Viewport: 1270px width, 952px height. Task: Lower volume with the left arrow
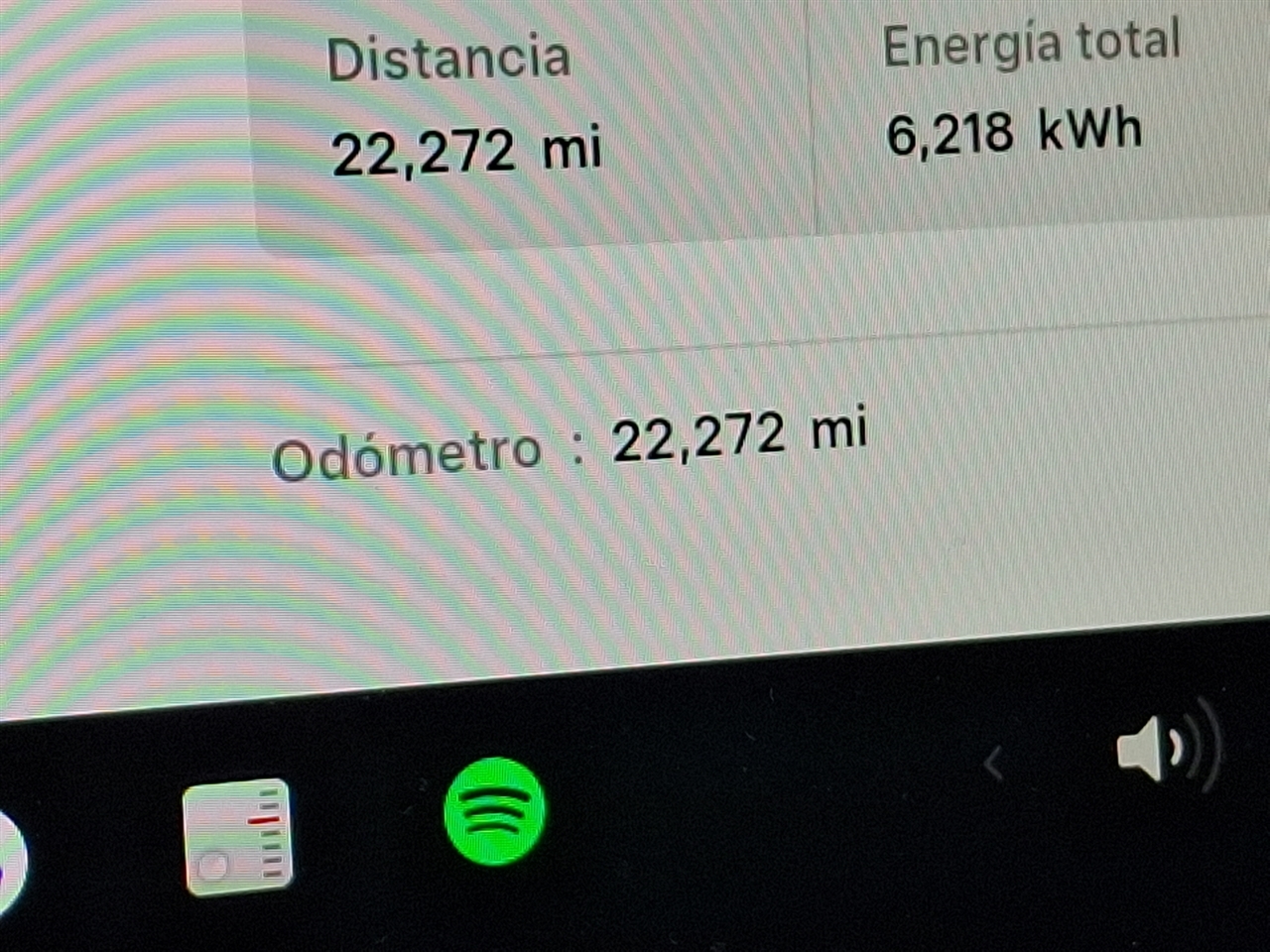point(993,763)
